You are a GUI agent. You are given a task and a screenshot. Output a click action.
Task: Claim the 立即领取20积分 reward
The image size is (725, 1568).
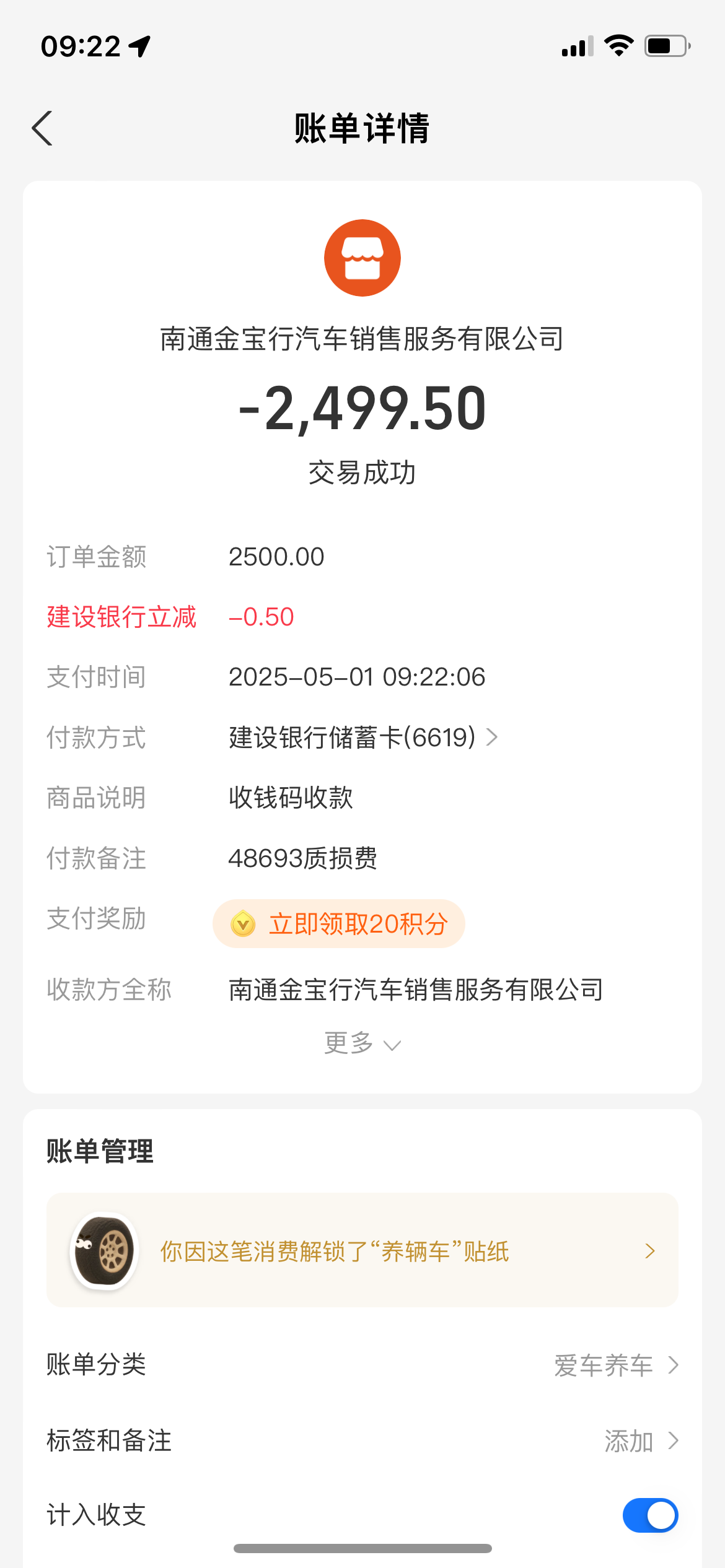[339, 924]
